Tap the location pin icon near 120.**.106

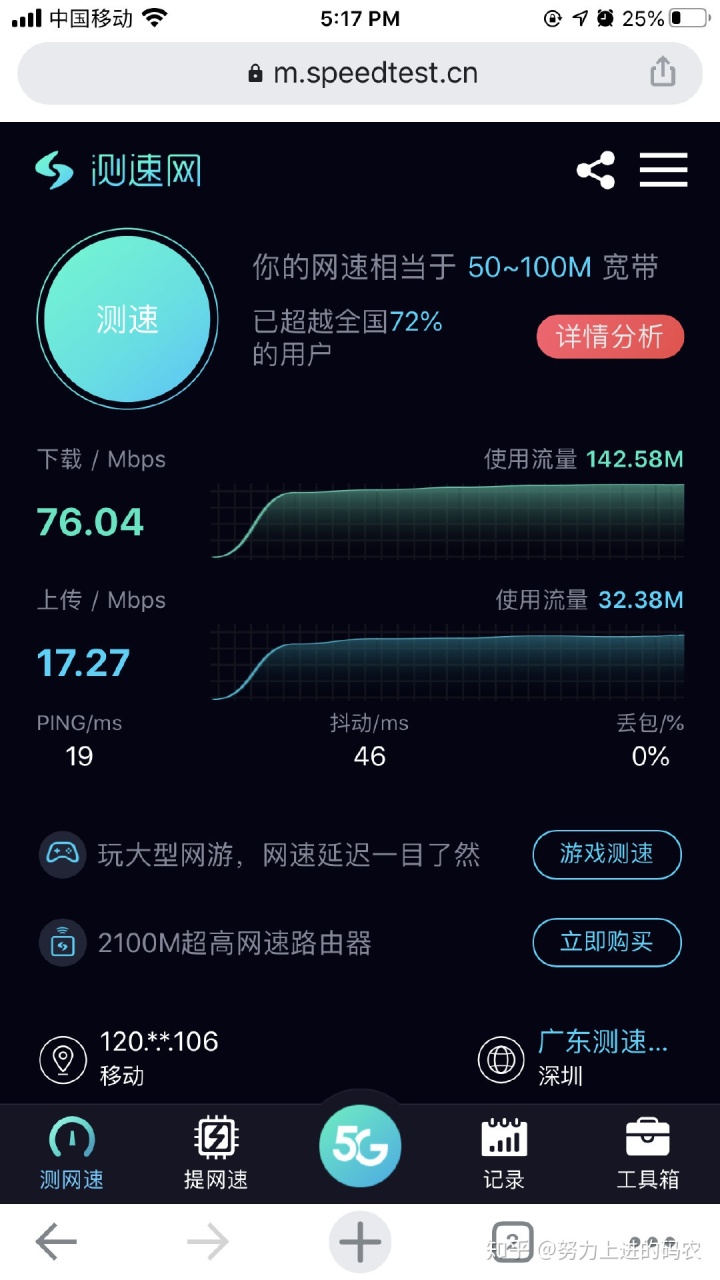tap(63, 1058)
